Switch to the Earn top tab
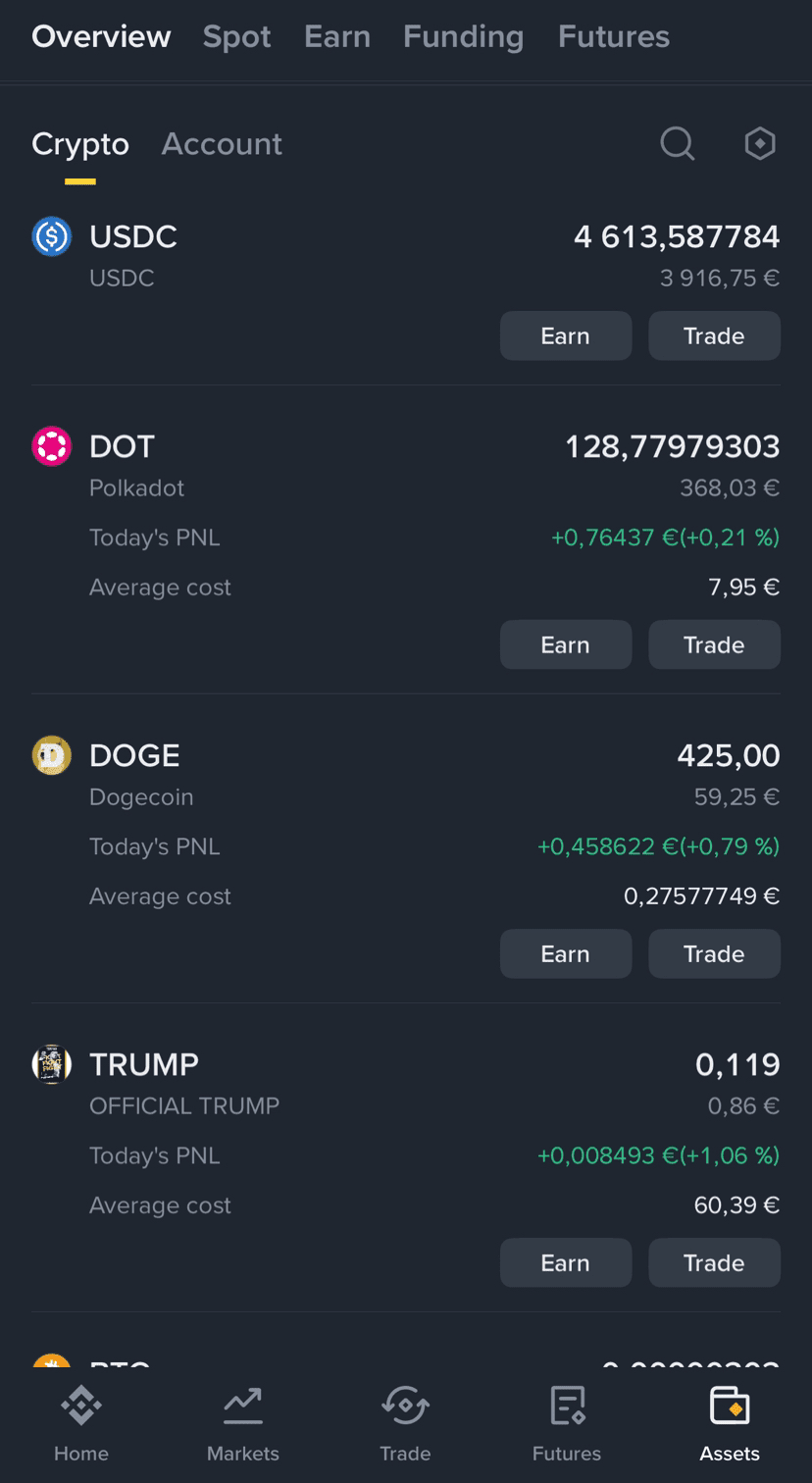Viewport: 812px width, 1483px height. tap(337, 37)
